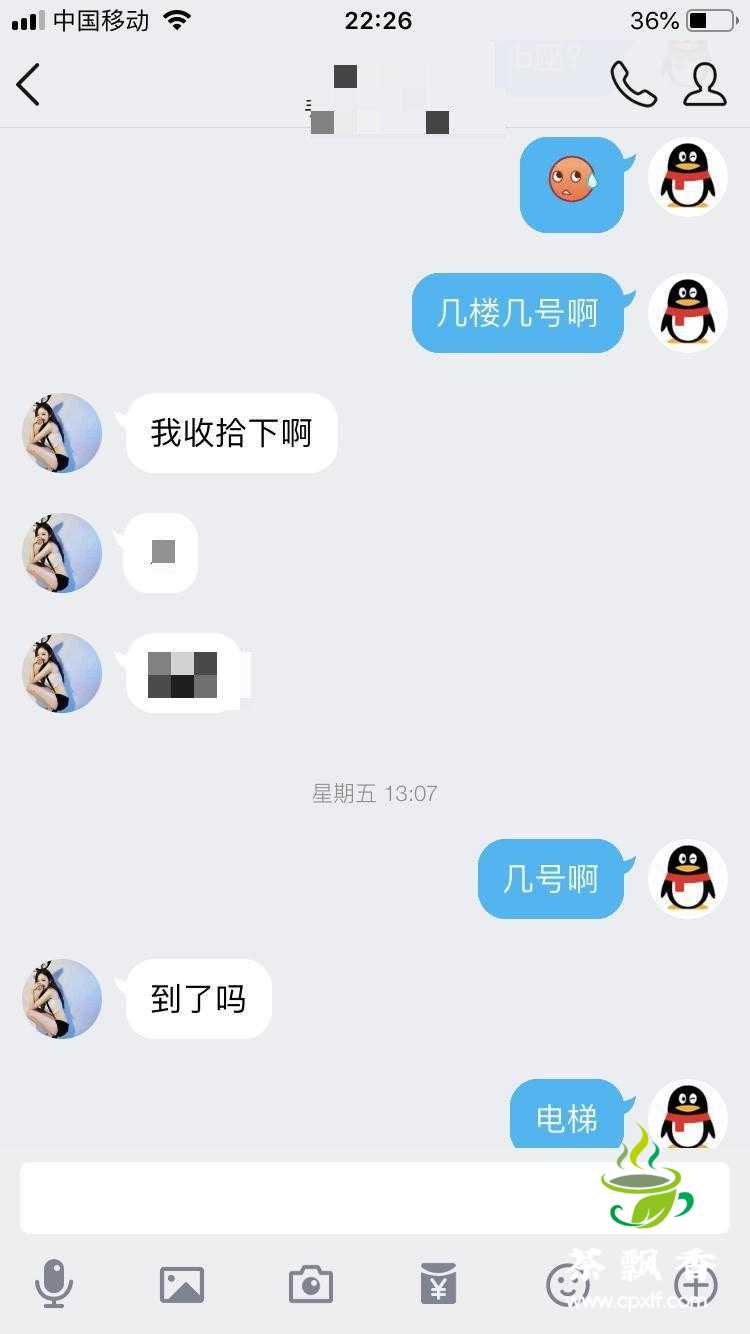The image size is (750, 1334).
Task: Open the emoji picker
Action: 567,1285
